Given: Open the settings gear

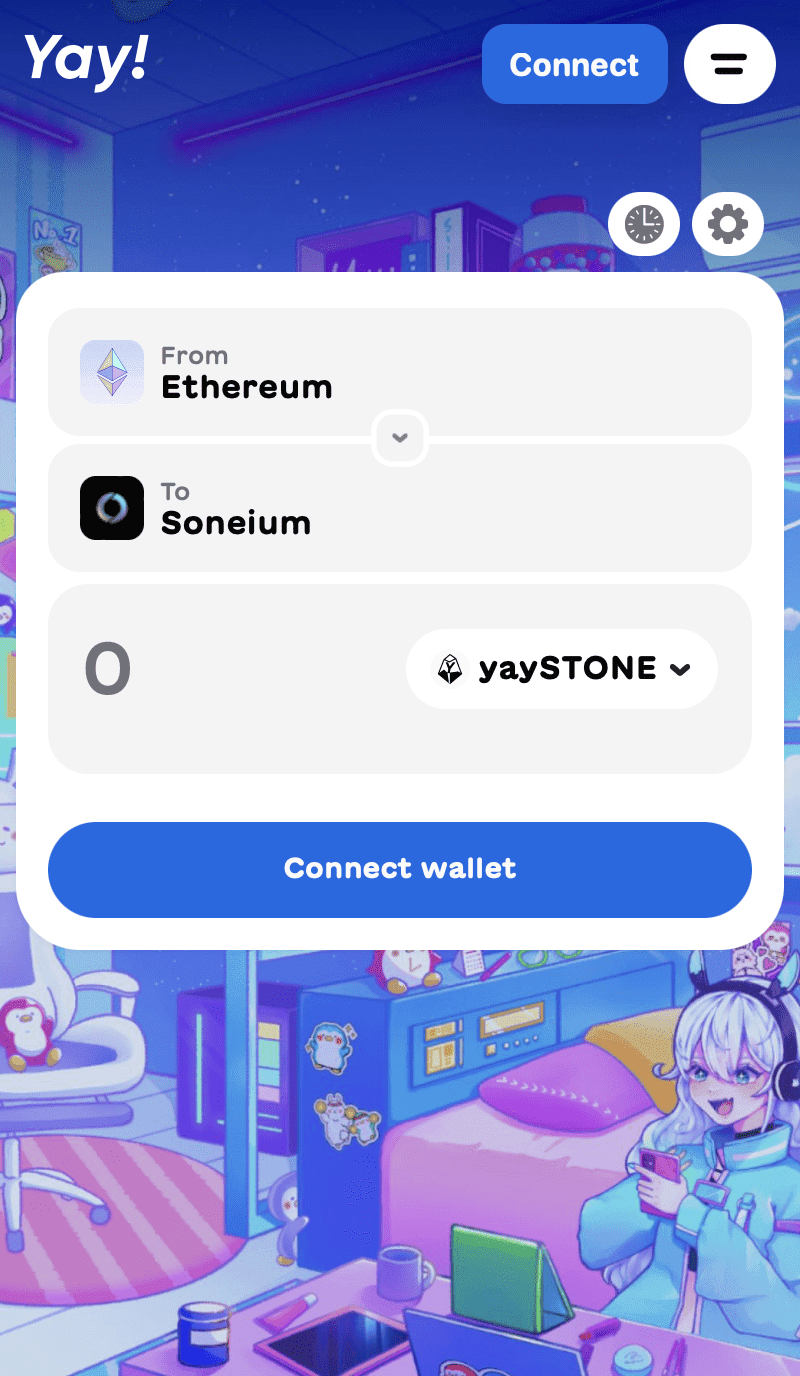Looking at the screenshot, I should tap(727, 224).
